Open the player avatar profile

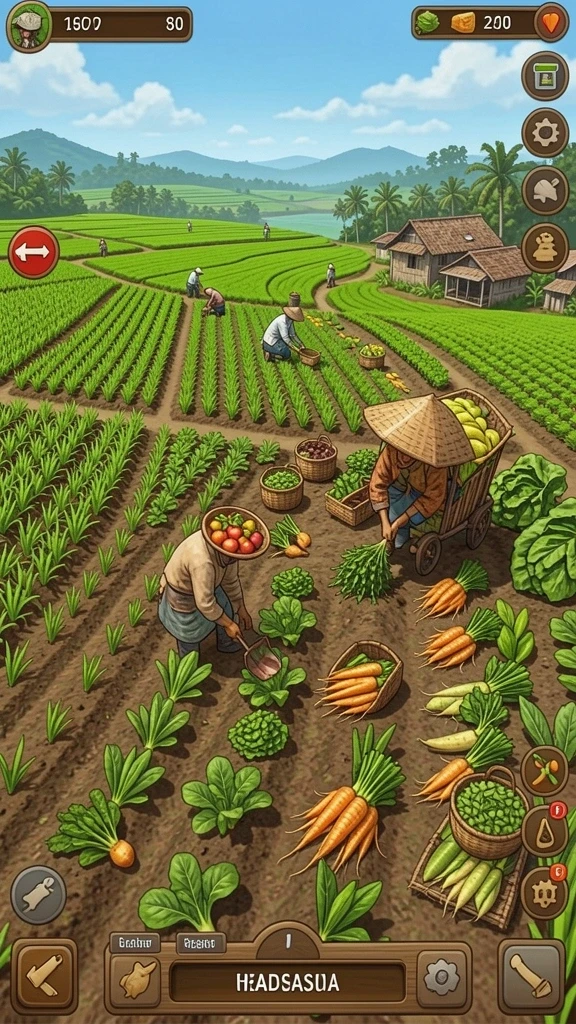pyautogui.click(x=29, y=26)
